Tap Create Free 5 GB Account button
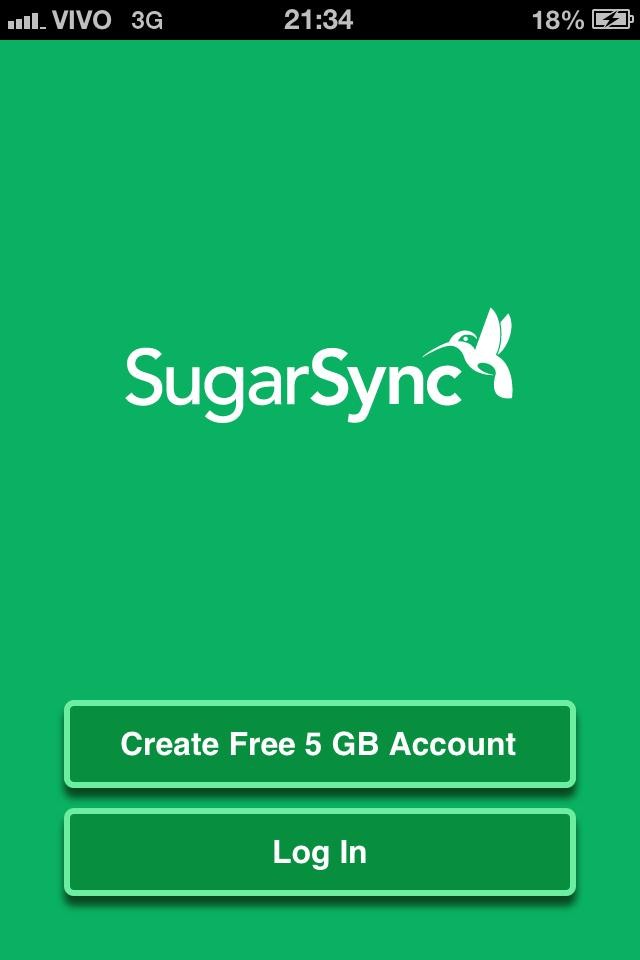Image resolution: width=640 pixels, height=960 pixels. point(319,744)
